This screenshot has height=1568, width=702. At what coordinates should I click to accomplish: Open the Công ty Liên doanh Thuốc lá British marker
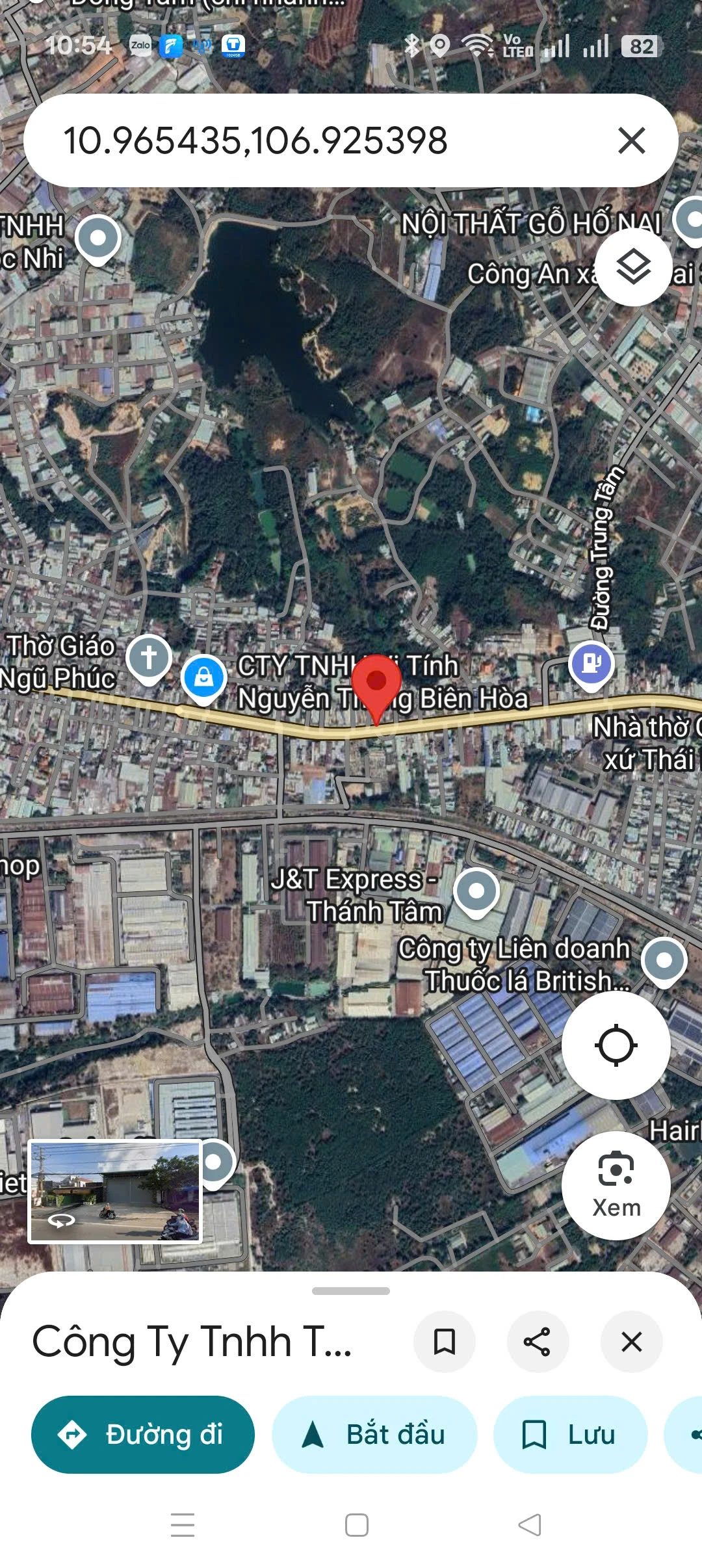[664, 961]
